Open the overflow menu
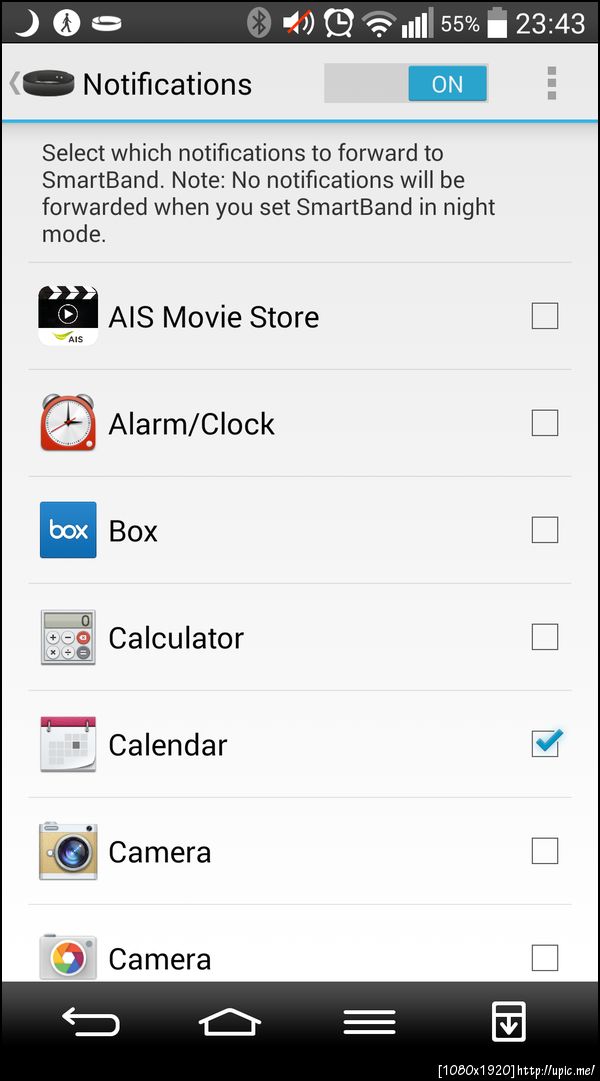 [x=551, y=84]
